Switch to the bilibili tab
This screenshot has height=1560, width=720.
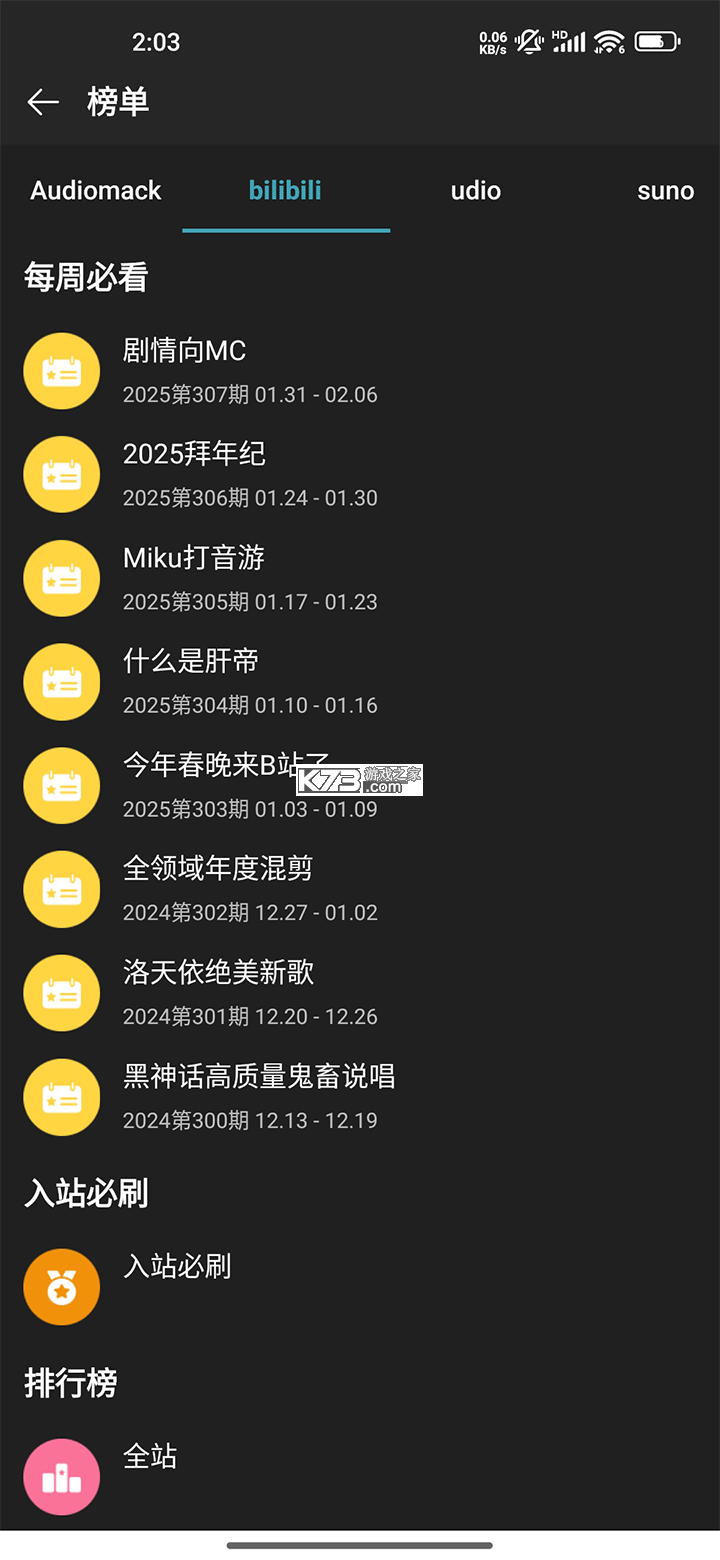click(285, 190)
